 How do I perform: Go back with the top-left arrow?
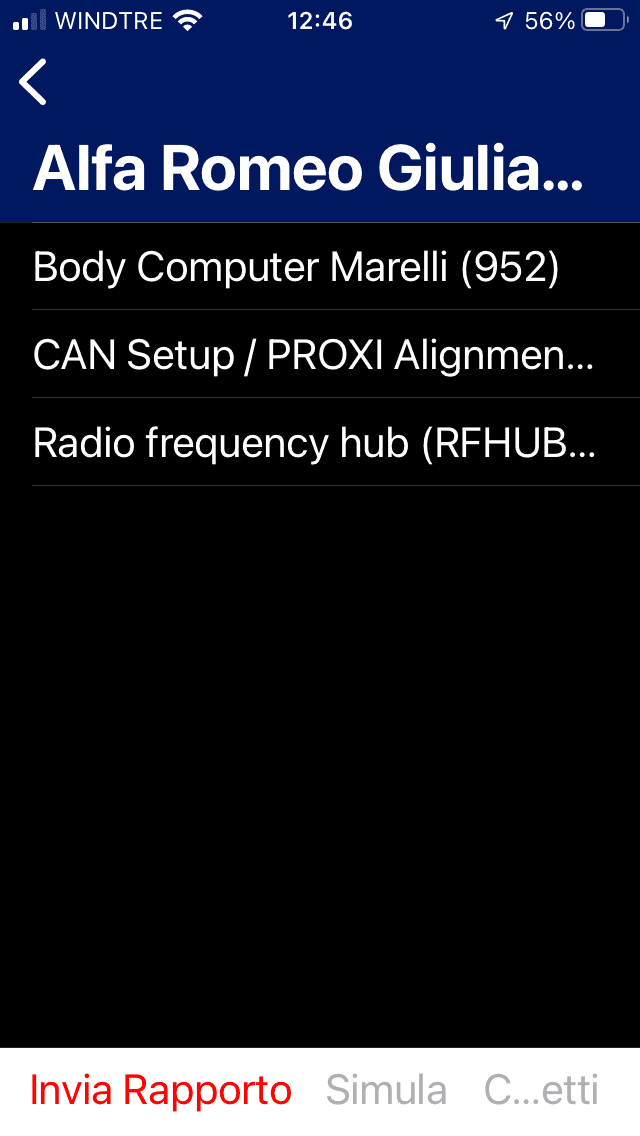33,82
